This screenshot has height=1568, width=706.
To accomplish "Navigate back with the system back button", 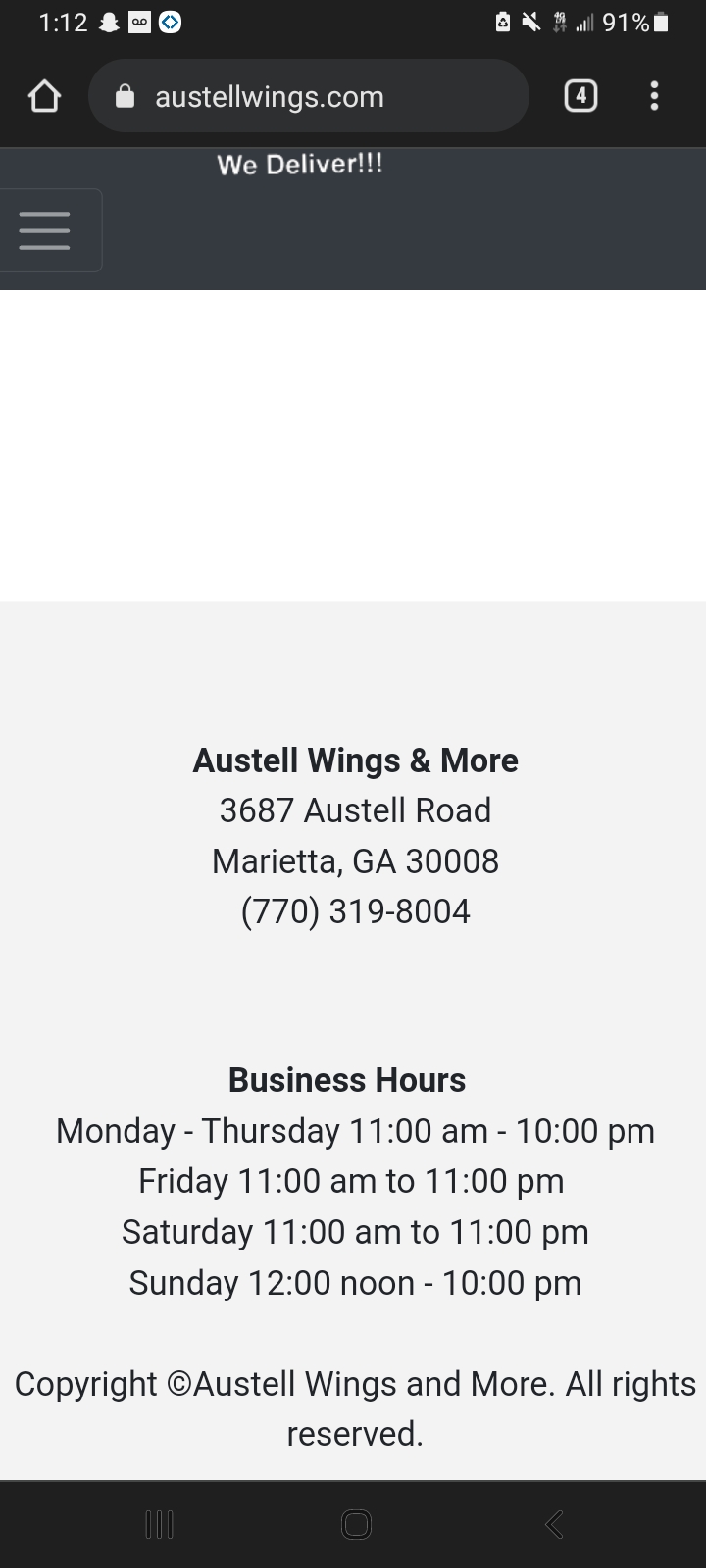I will [x=554, y=1524].
